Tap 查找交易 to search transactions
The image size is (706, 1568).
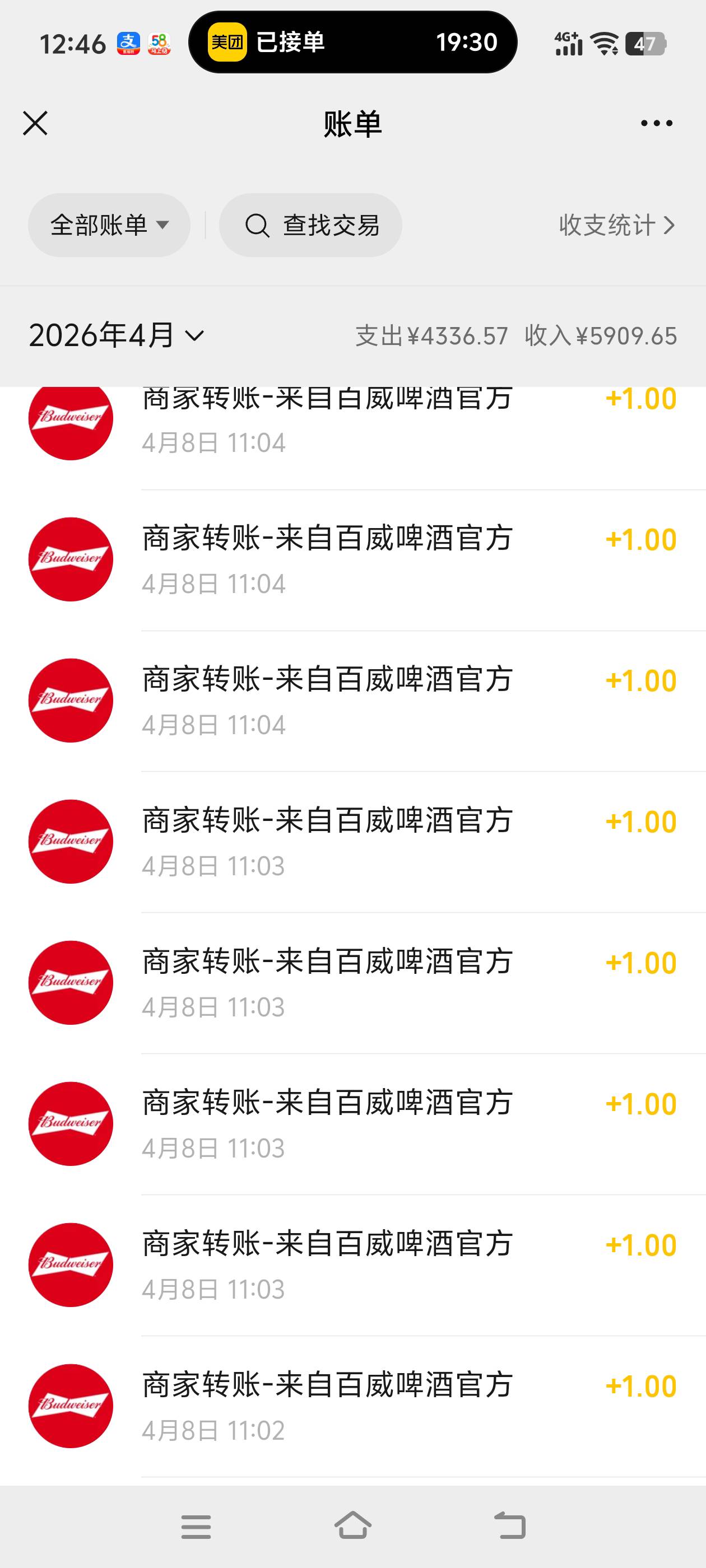[310, 225]
